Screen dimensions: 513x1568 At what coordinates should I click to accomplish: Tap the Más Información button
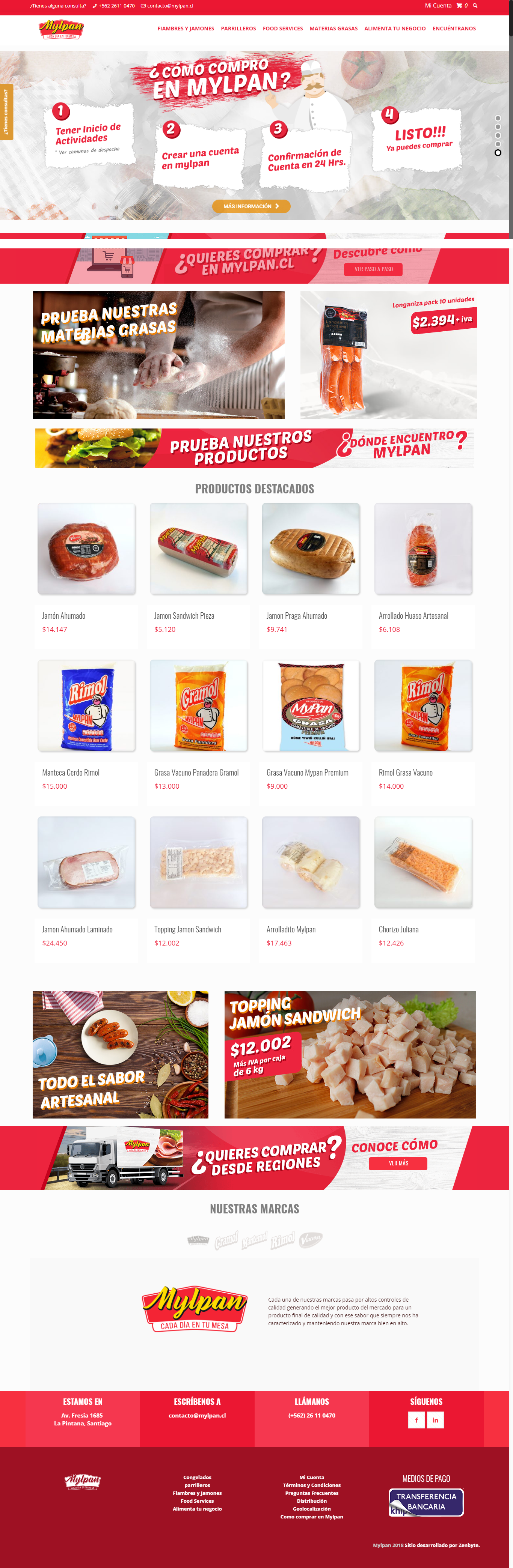pos(251,206)
